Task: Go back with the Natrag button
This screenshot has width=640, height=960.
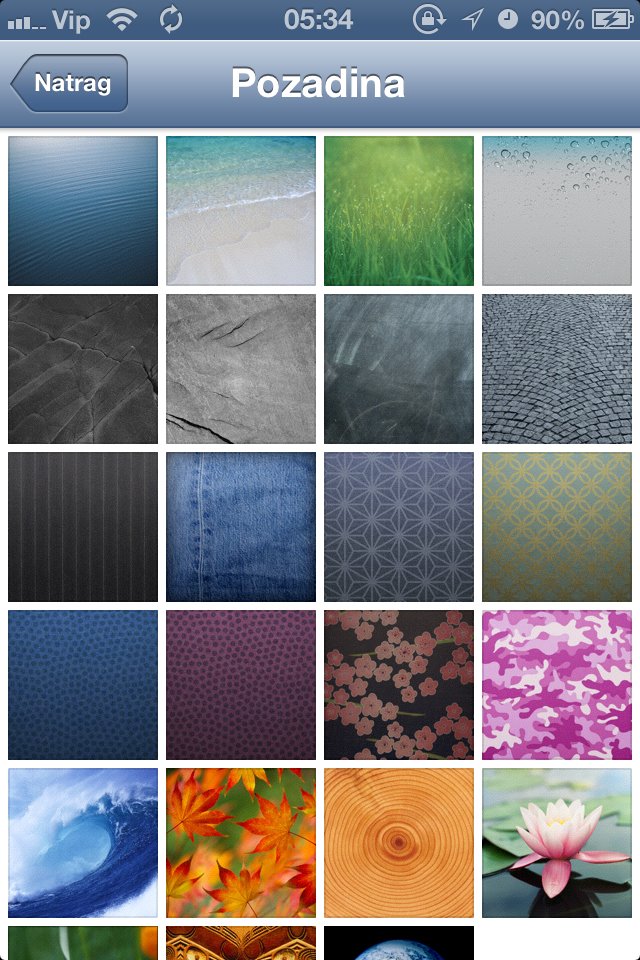Action: pos(71,83)
